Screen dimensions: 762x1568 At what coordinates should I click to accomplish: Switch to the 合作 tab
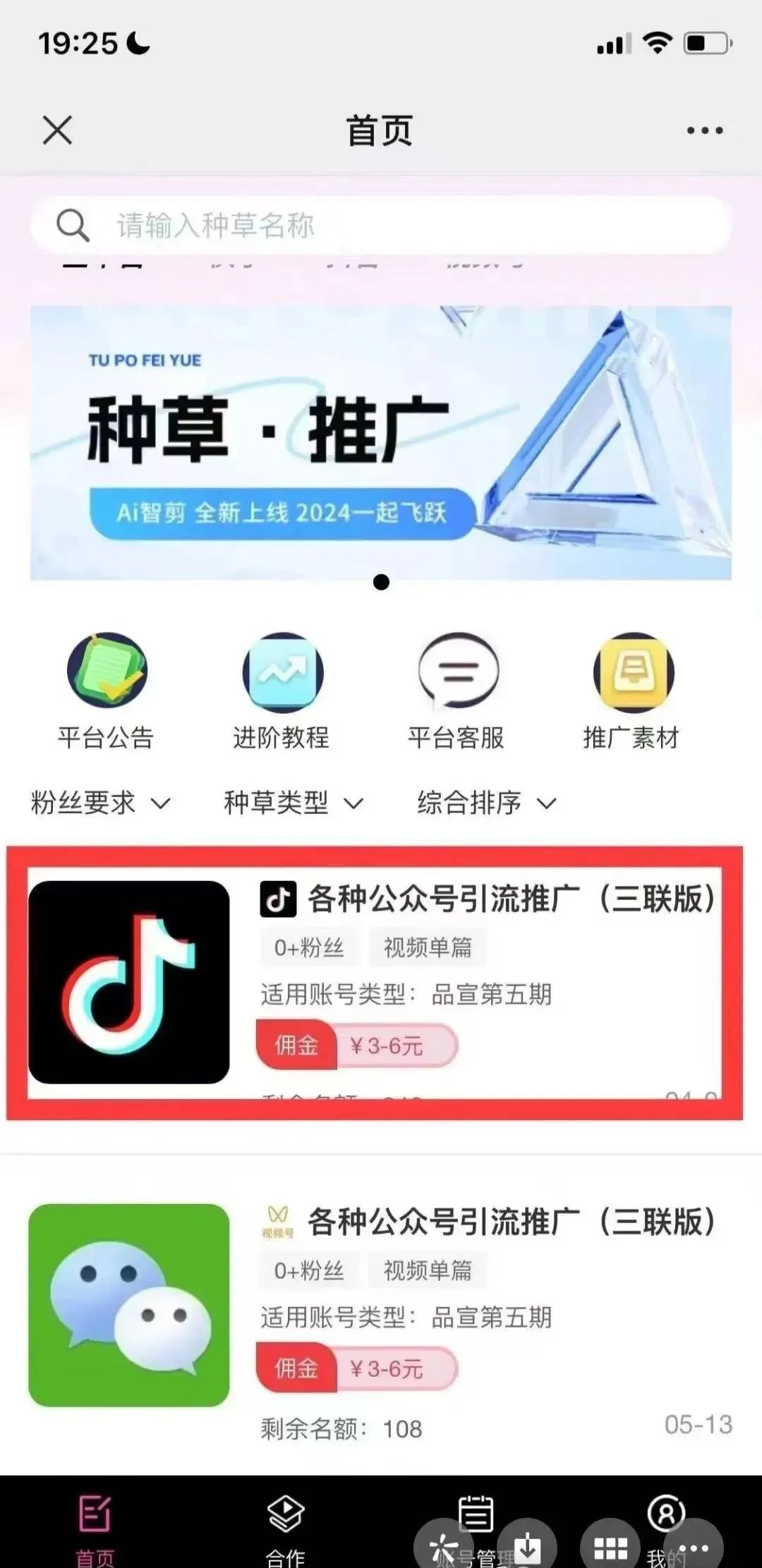(x=286, y=1529)
